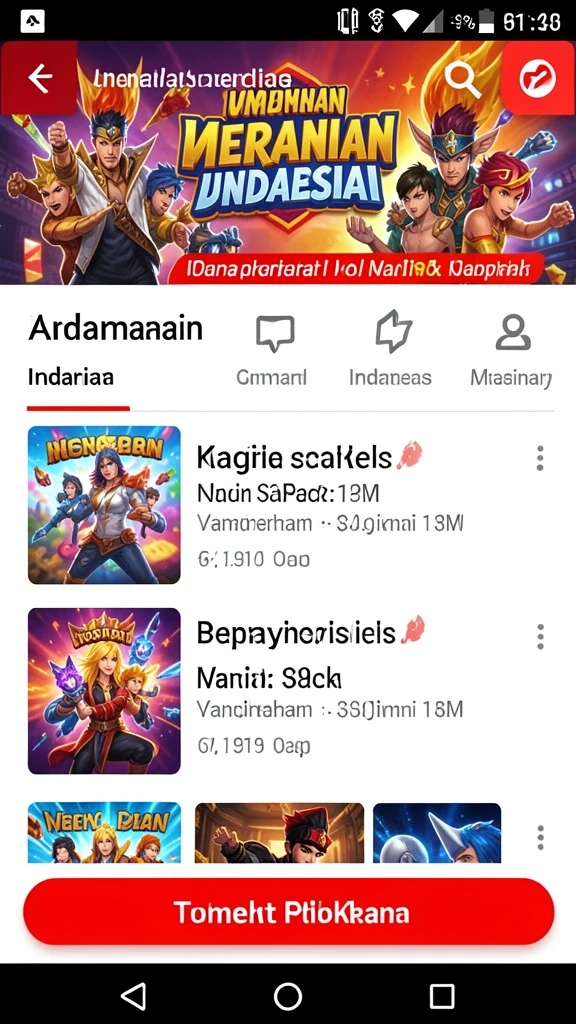576x1024 pixels.
Task: Open recent apps from navigation bar
Action: (x=442, y=997)
